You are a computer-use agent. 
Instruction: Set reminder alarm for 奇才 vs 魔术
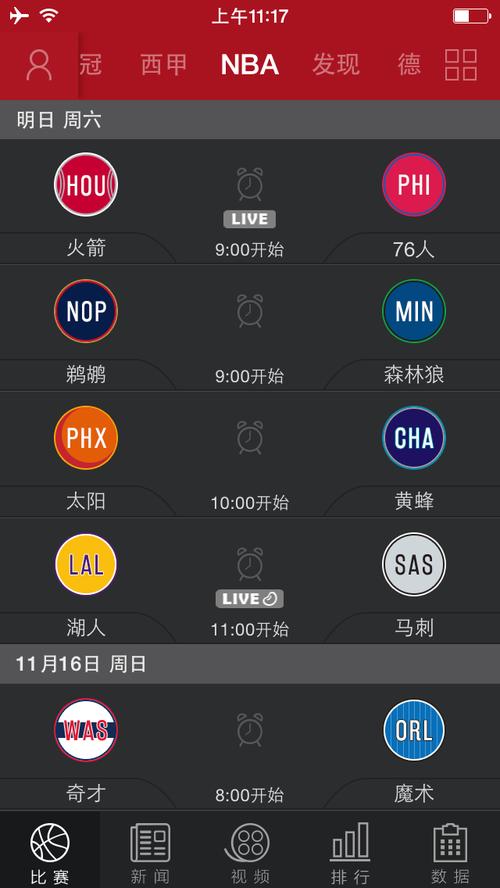(250, 729)
